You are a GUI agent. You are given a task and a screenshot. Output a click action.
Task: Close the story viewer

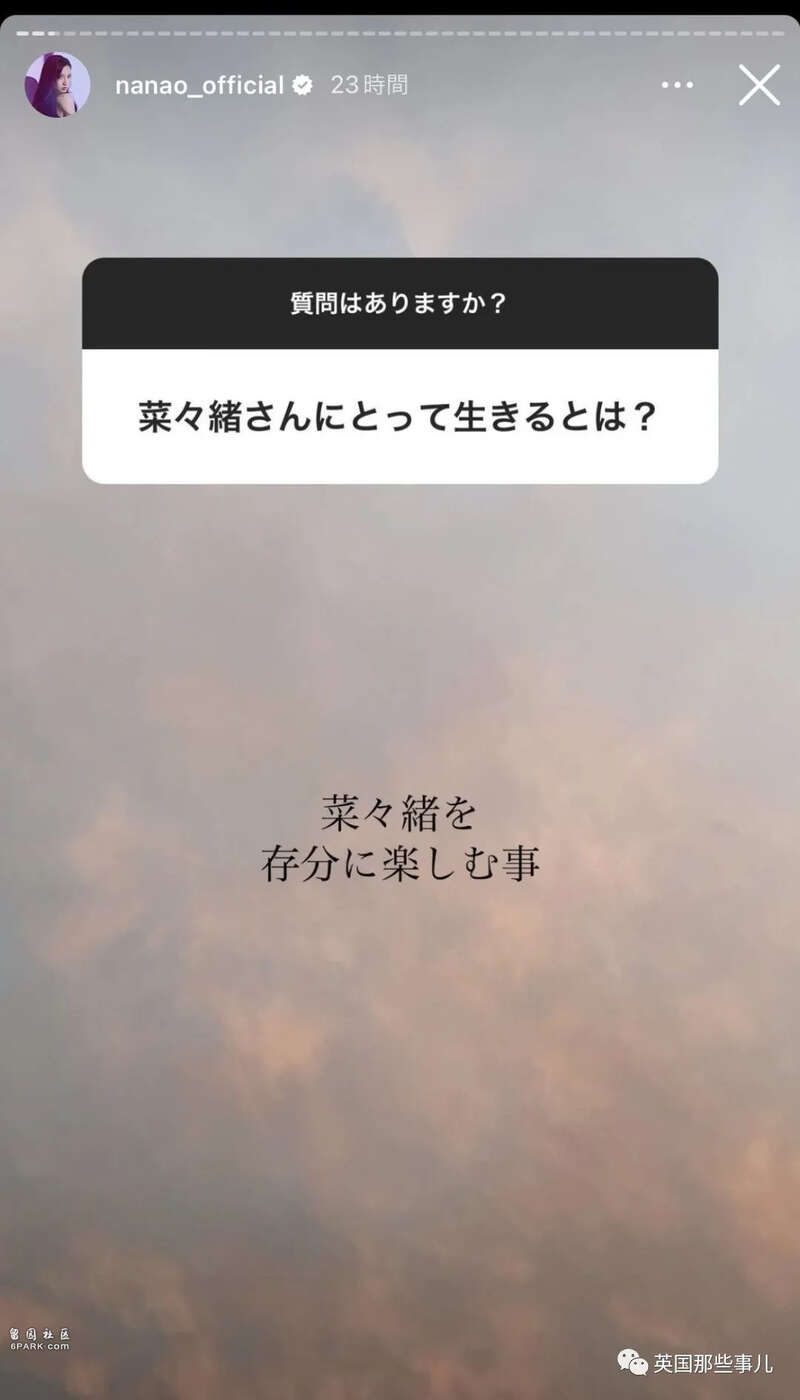pyautogui.click(x=759, y=85)
